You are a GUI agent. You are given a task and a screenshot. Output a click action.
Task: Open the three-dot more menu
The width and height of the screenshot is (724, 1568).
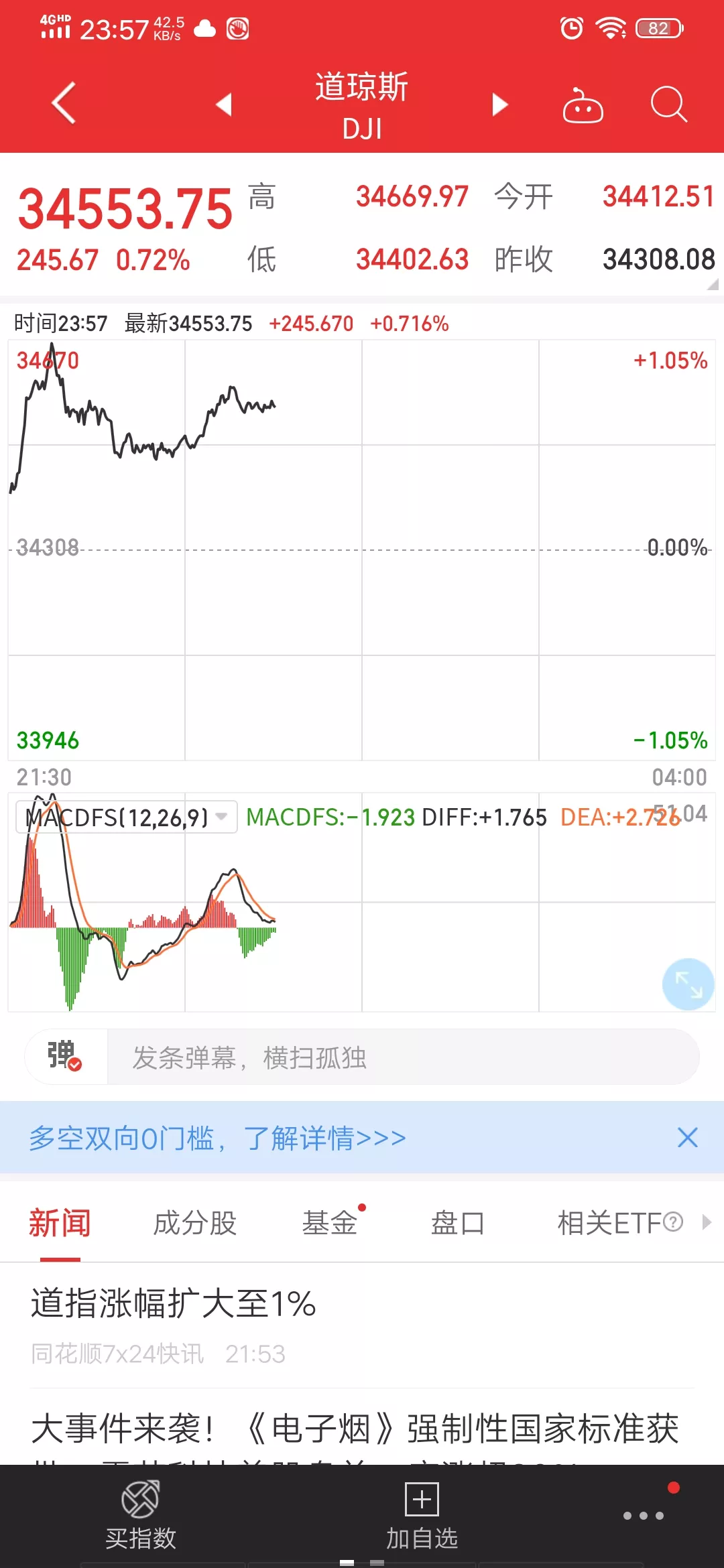tap(643, 1516)
